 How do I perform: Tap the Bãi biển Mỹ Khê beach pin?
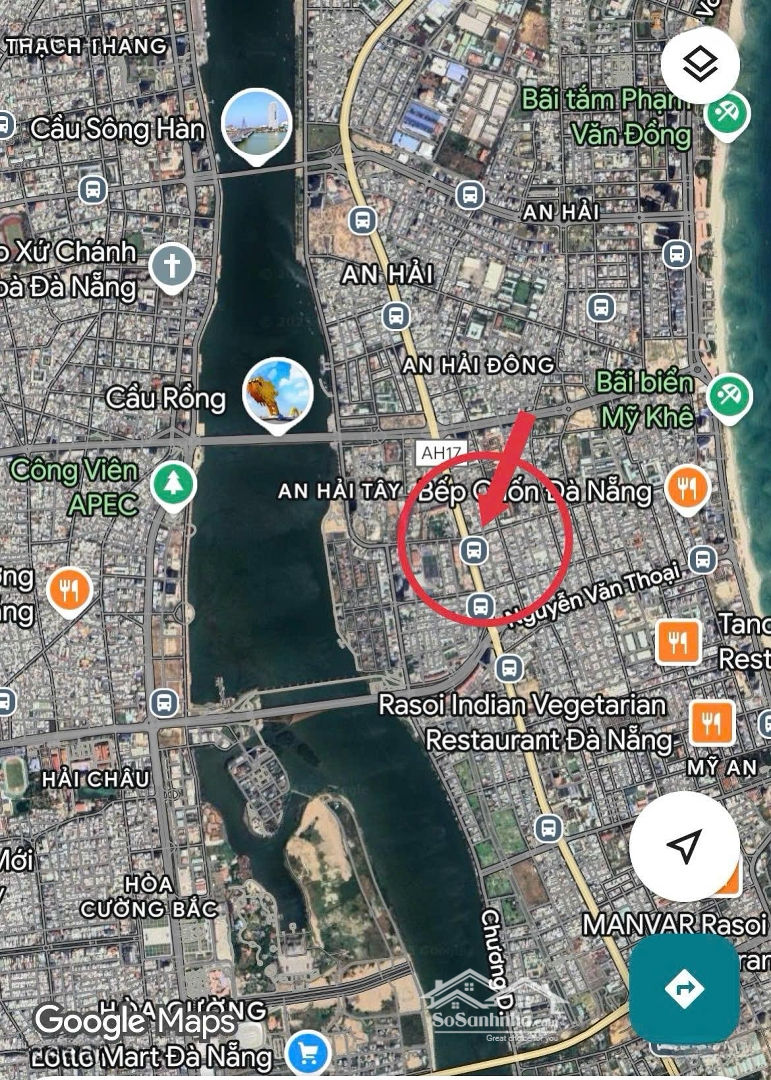[729, 396]
